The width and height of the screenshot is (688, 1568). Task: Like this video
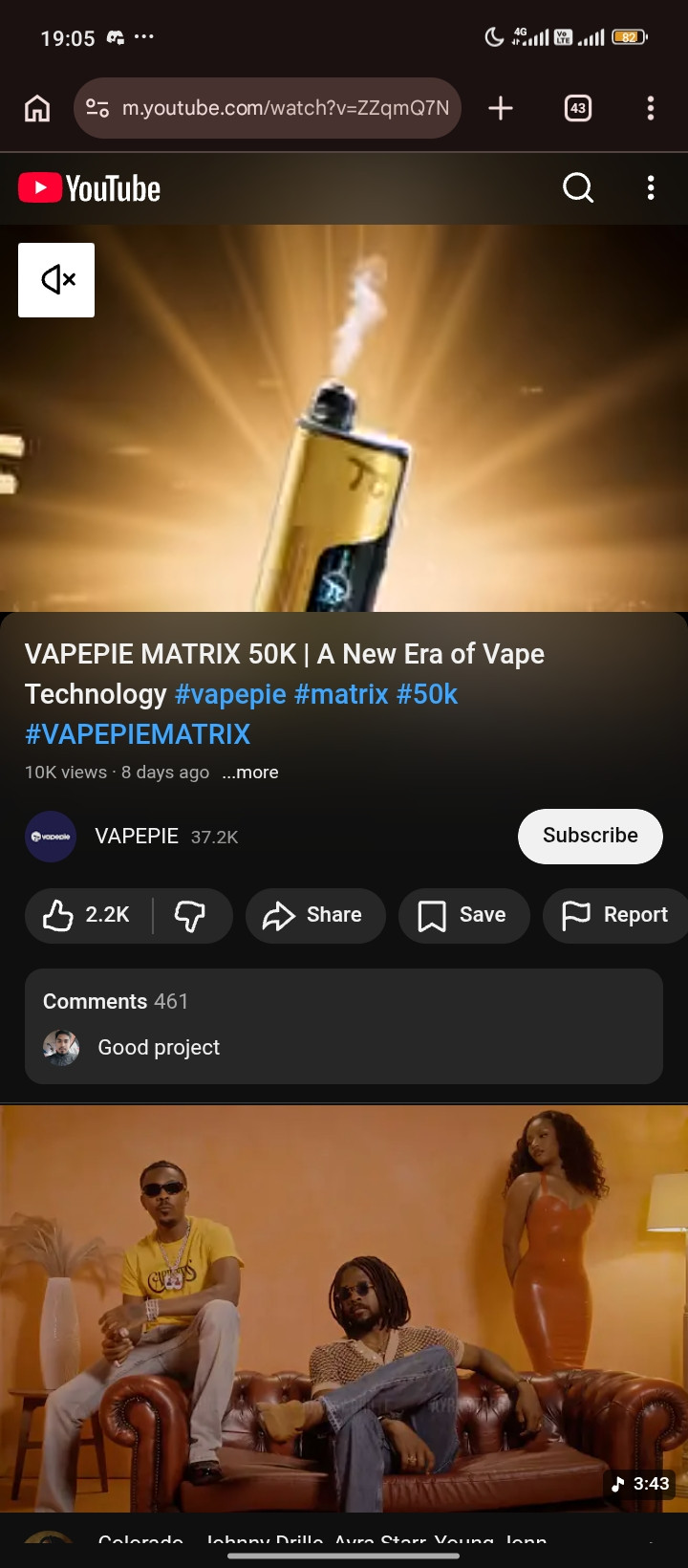pos(88,916)
